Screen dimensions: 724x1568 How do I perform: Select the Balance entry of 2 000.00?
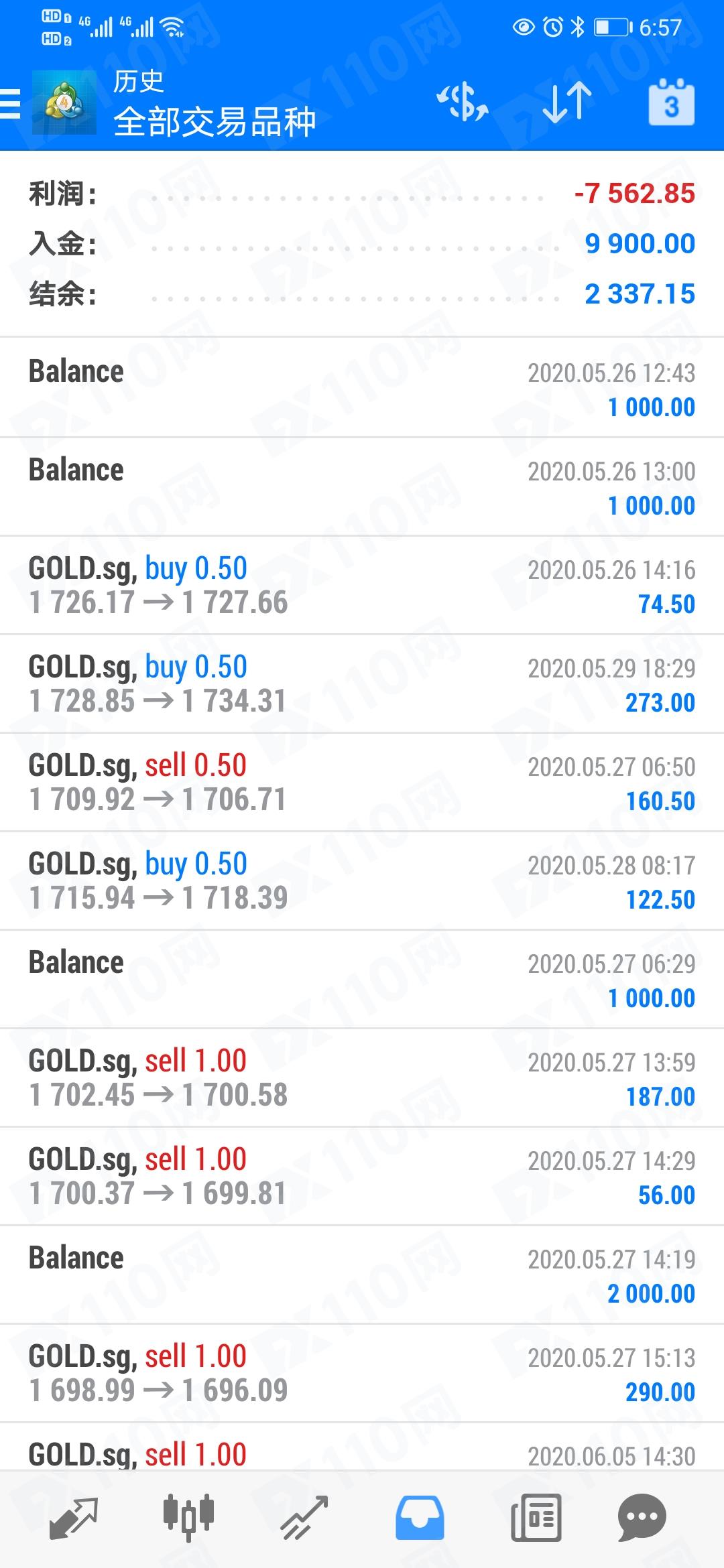point(362,1275)
